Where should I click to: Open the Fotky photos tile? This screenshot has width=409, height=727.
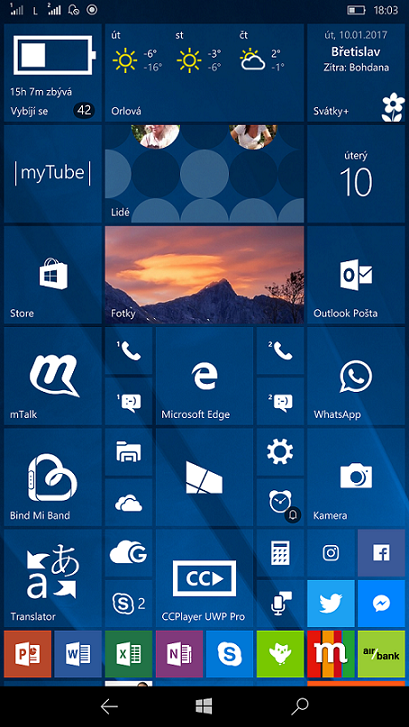(204, 274)
